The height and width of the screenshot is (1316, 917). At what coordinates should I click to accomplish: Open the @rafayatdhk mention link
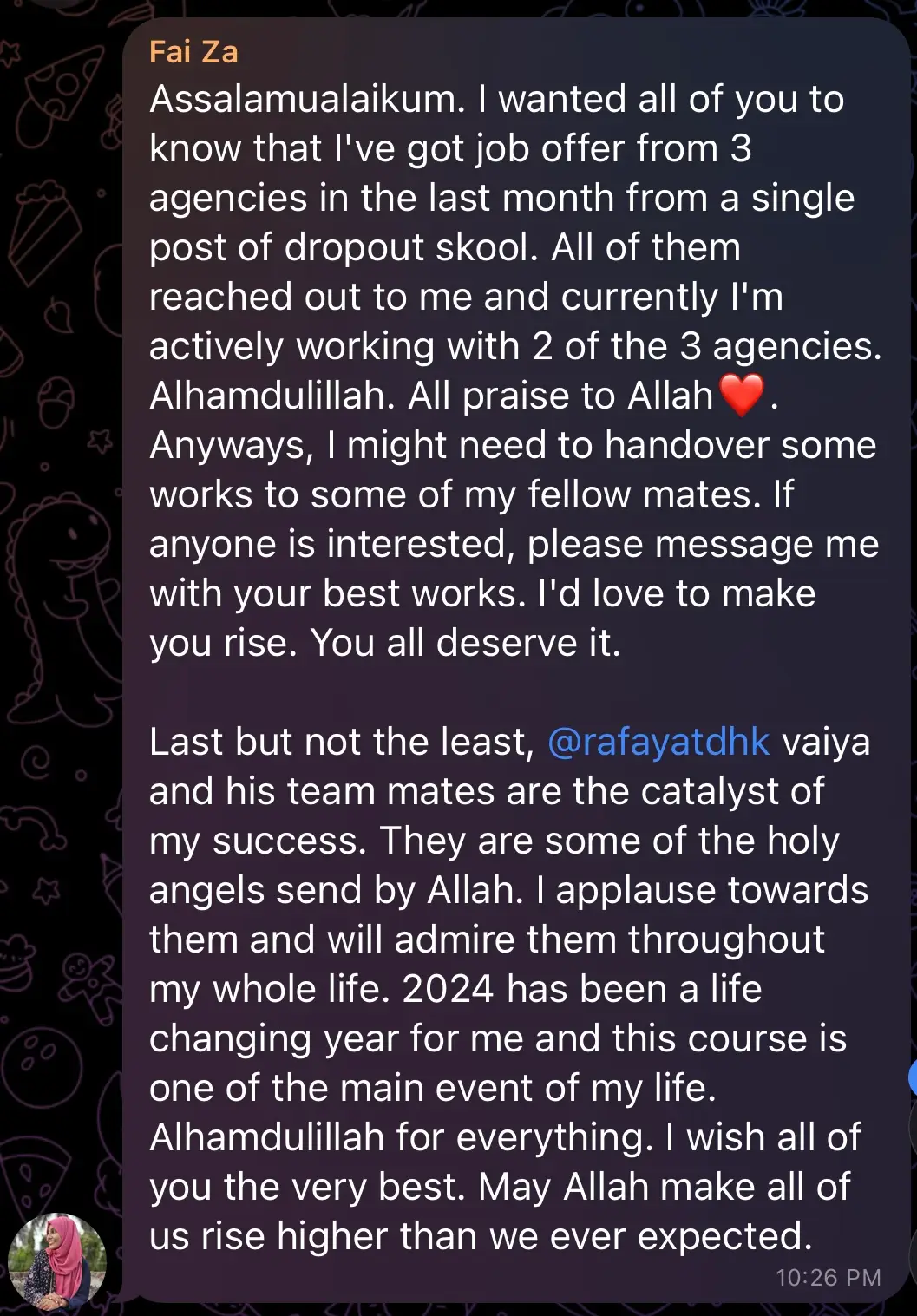[x=658, y=743]
